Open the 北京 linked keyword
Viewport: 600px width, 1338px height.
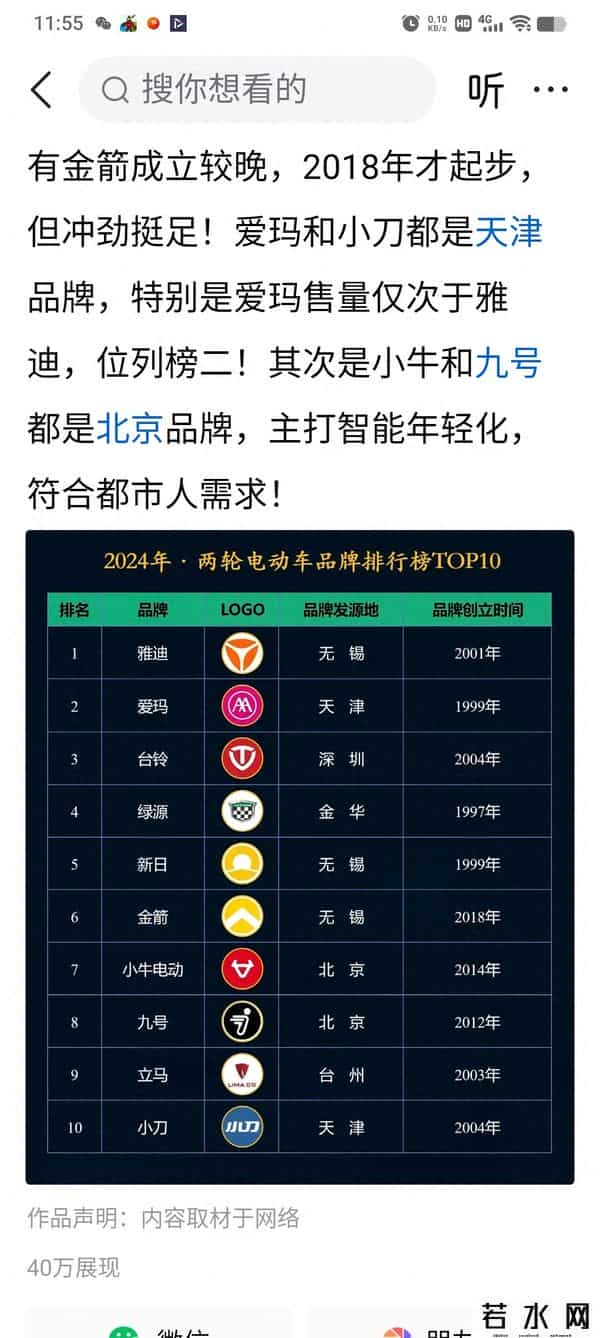[130, 429]
